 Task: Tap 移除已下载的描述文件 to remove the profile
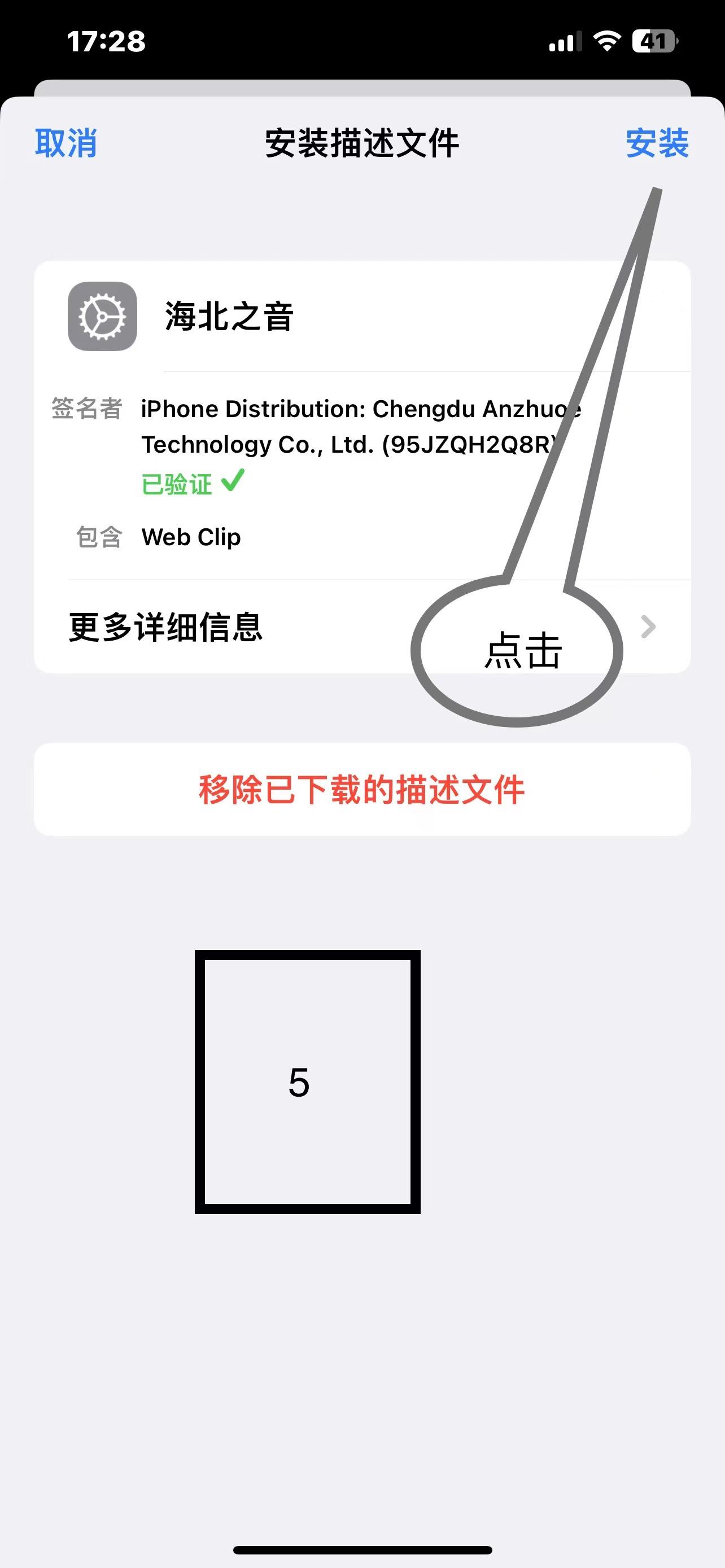coord(362,790)
